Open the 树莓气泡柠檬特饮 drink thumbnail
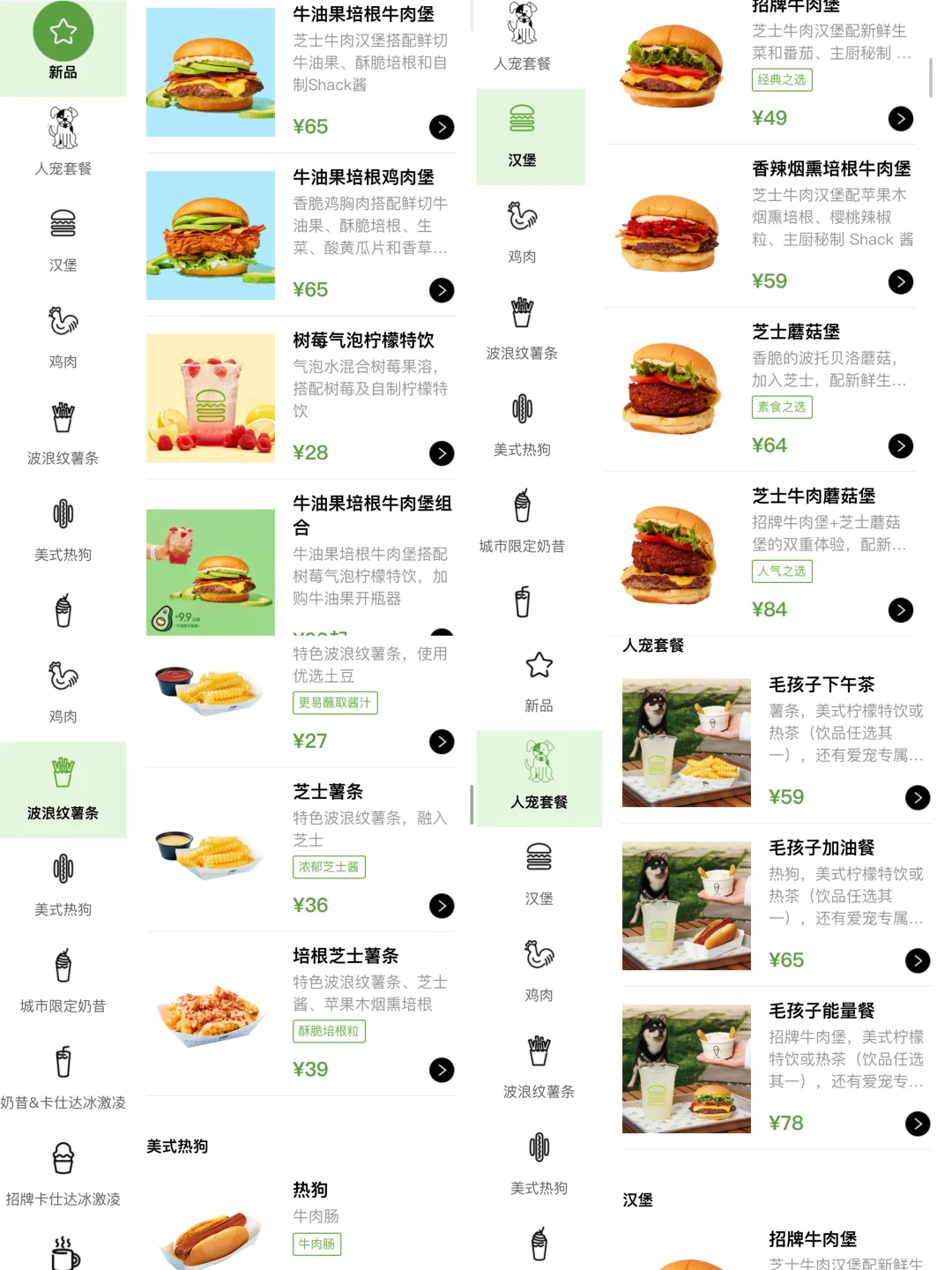 [210, 398]
